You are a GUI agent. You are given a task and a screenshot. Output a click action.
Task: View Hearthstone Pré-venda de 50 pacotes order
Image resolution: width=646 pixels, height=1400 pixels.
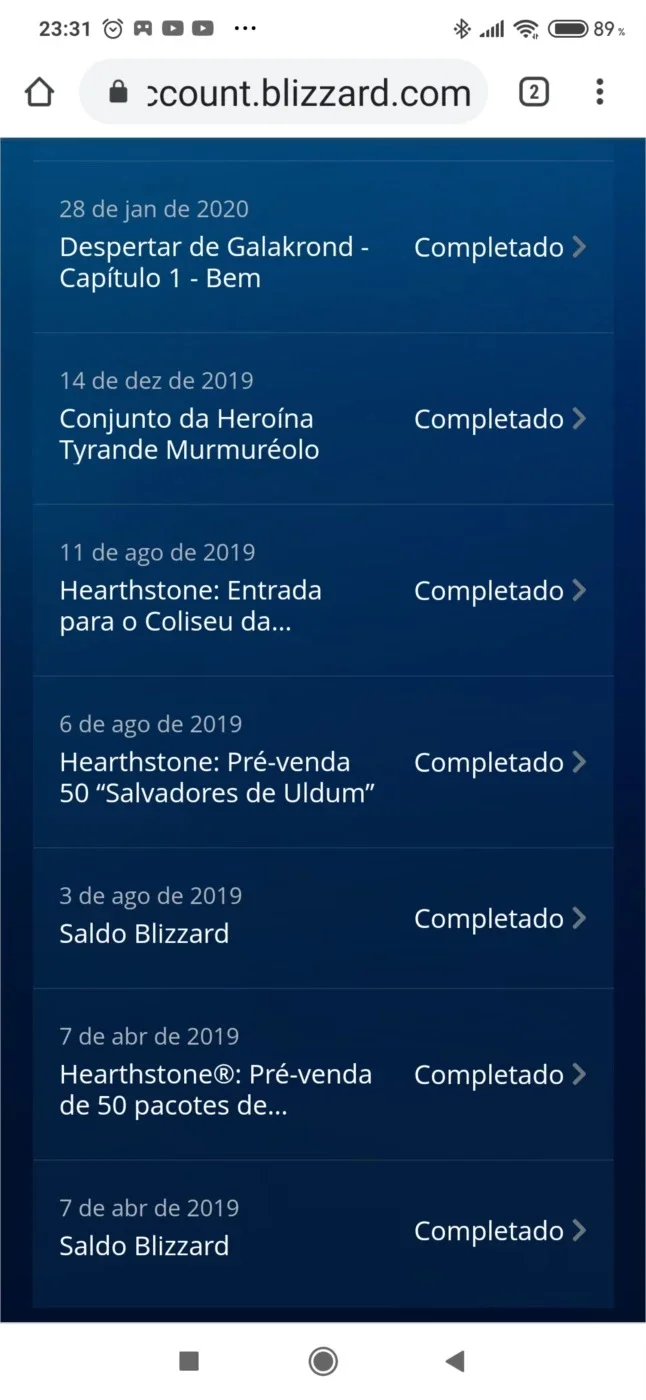click(x=323, y=1075)
